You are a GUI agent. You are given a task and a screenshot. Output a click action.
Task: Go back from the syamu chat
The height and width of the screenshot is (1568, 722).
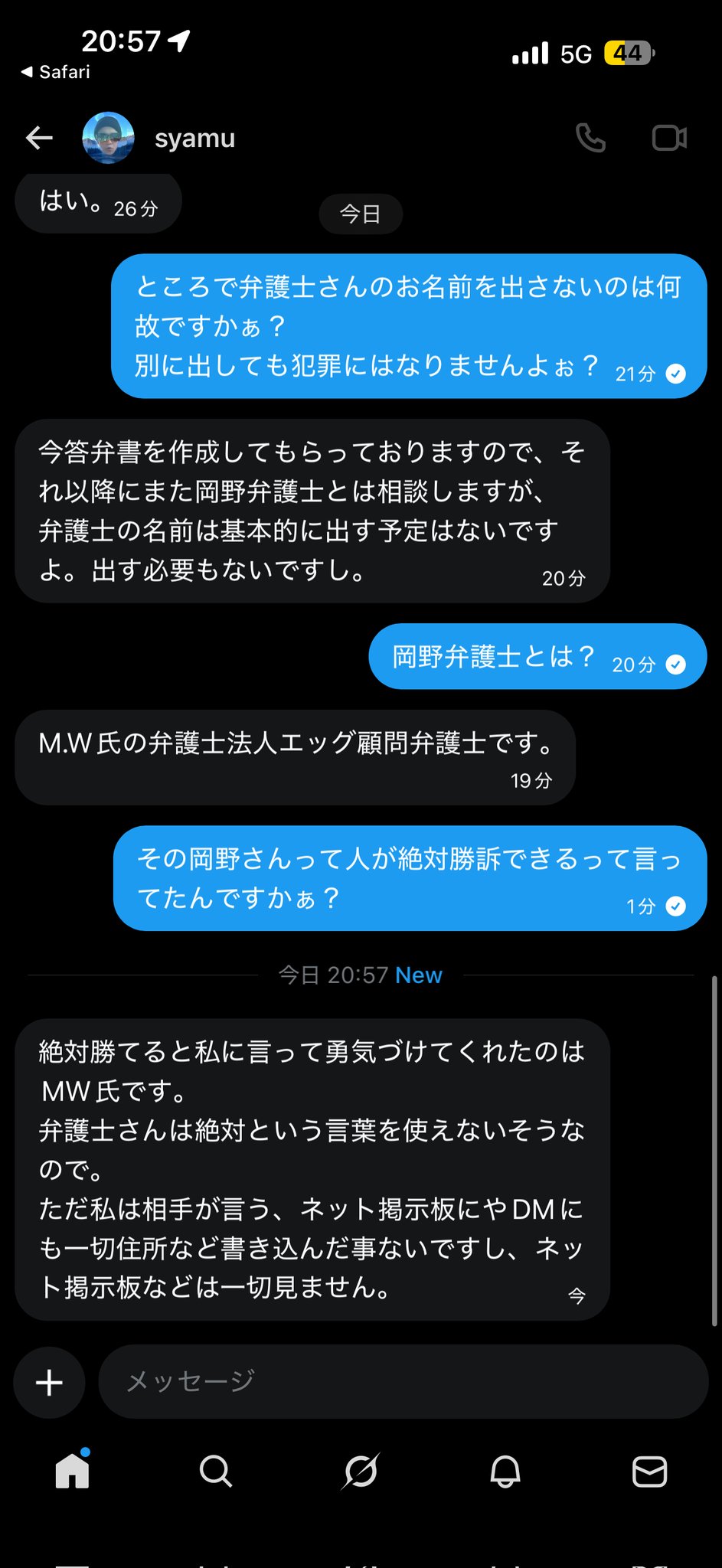tap(40, 138)
